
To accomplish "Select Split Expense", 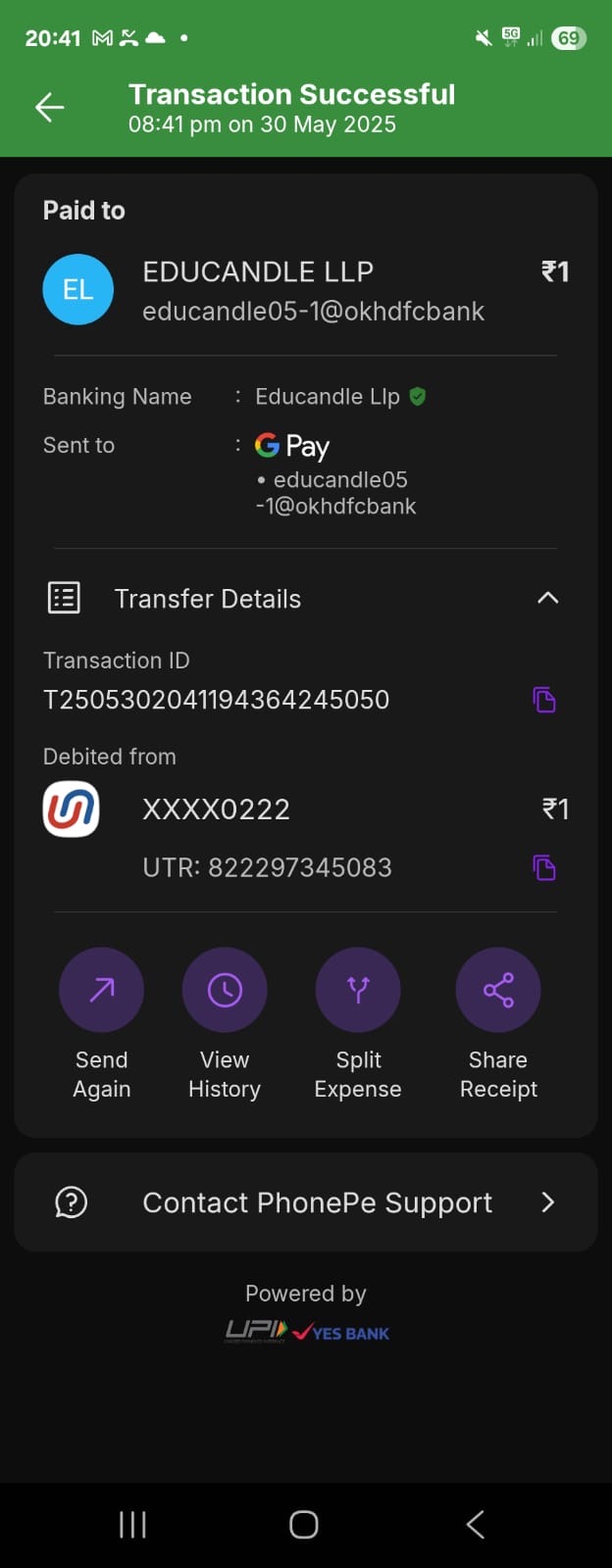I will tap(358, 991).
